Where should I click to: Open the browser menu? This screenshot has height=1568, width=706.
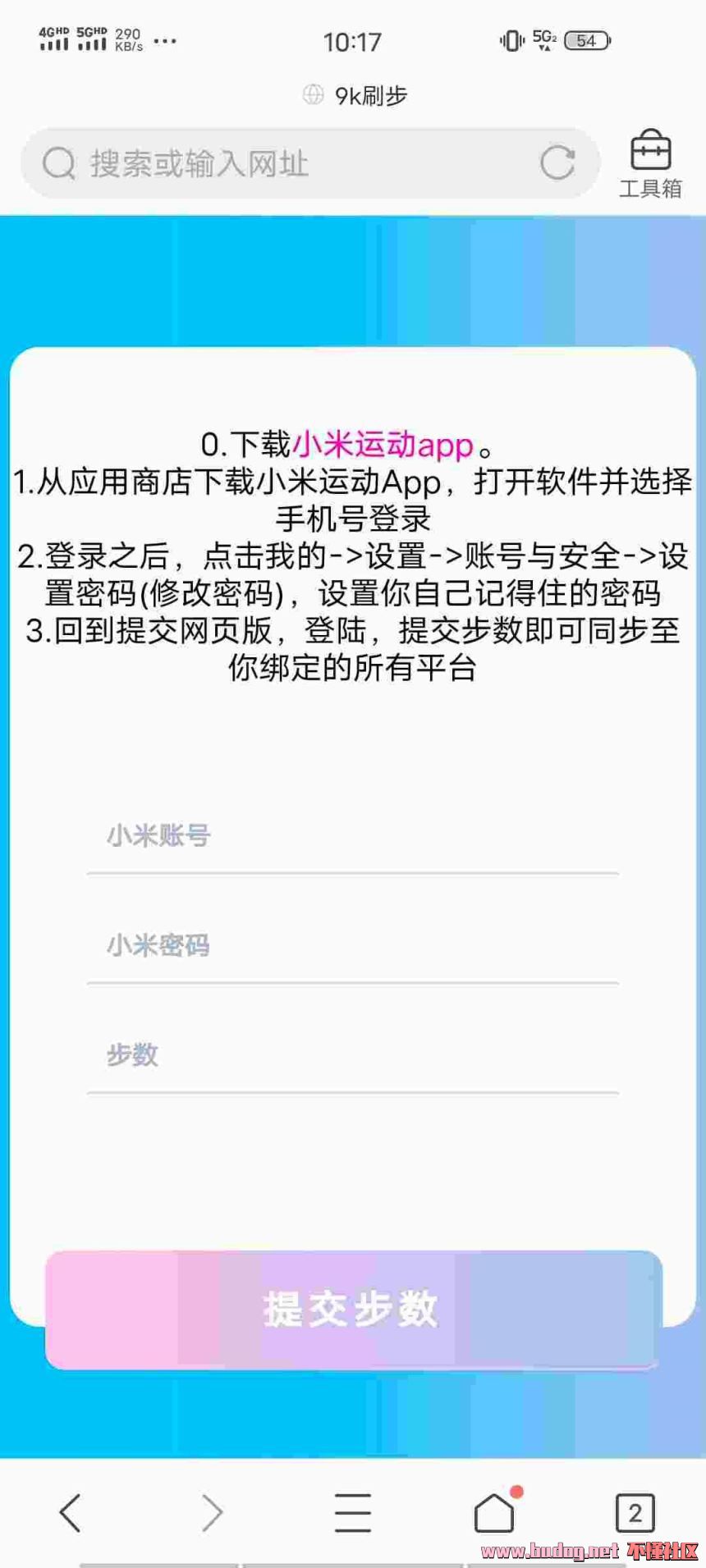click(353, 1512)
